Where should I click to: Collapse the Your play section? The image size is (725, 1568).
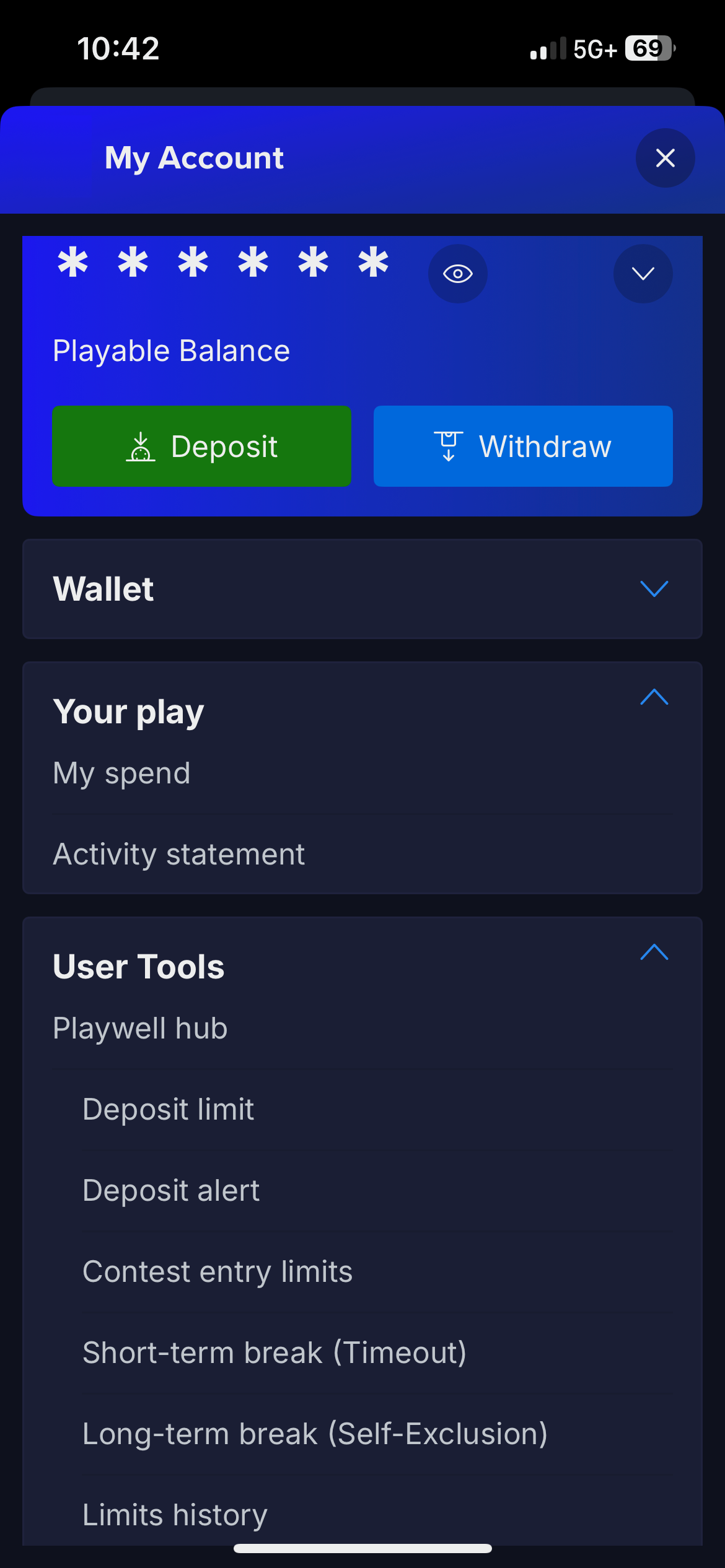click(x=654, y=697)
